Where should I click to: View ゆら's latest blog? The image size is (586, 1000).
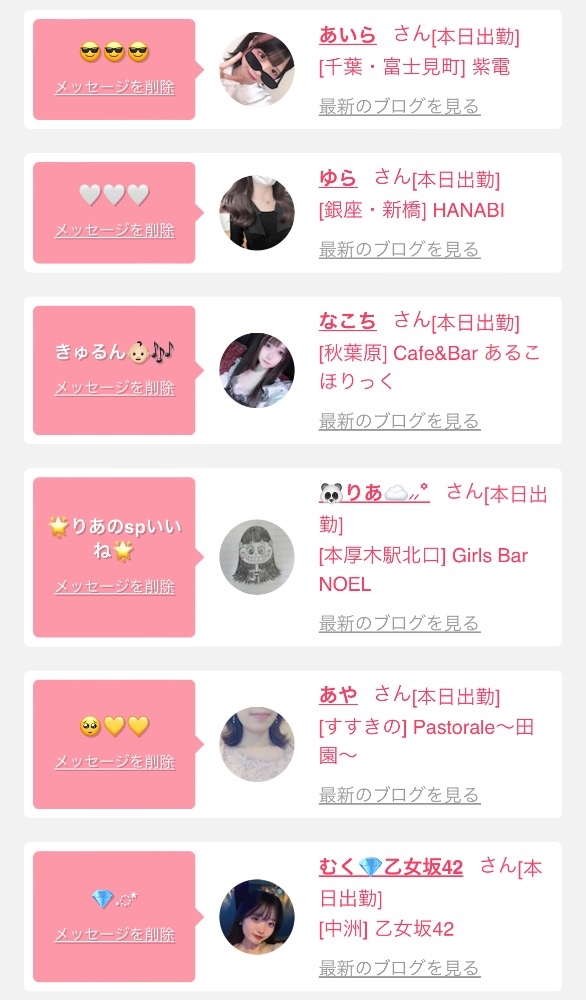(399, 249)
